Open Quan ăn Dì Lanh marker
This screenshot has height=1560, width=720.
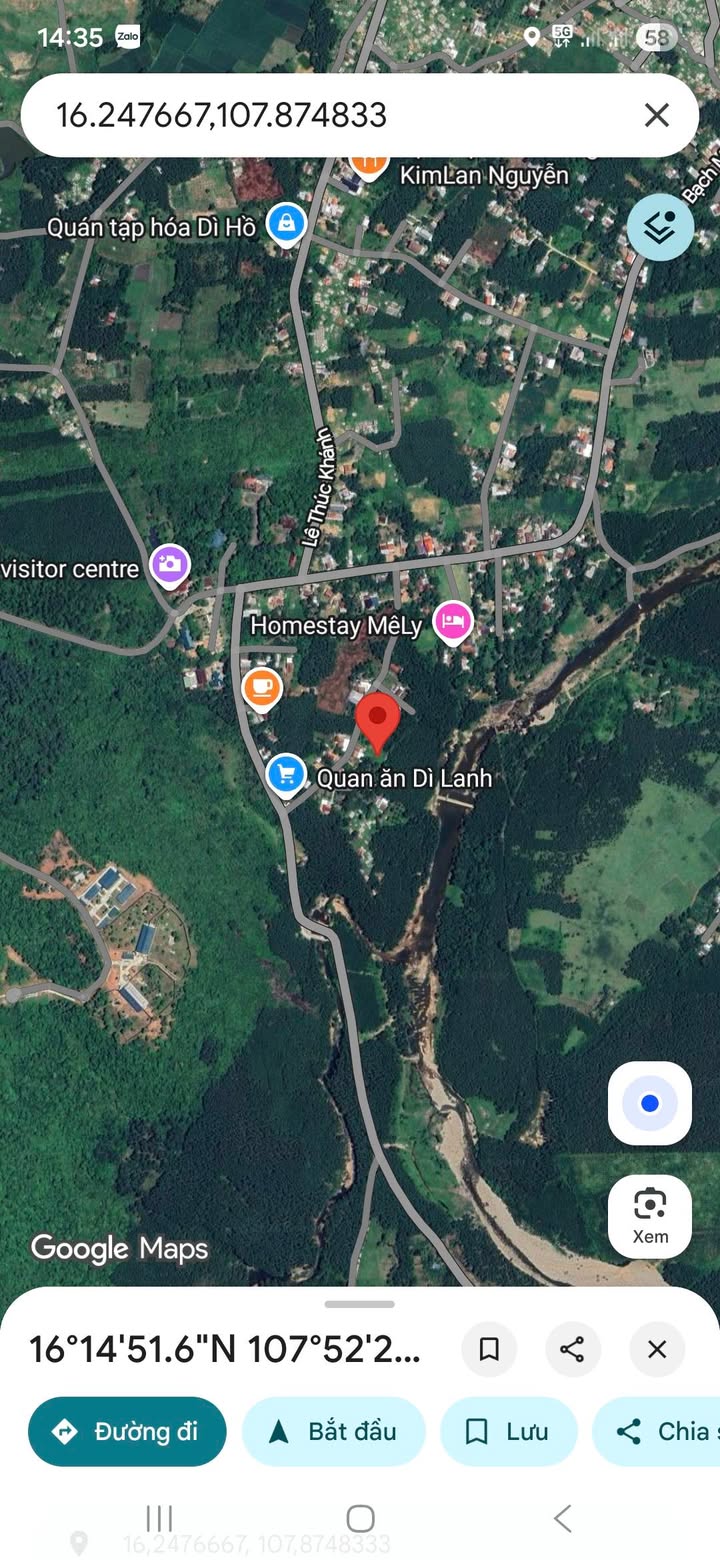pyautogui.click(x=287, y=775)
